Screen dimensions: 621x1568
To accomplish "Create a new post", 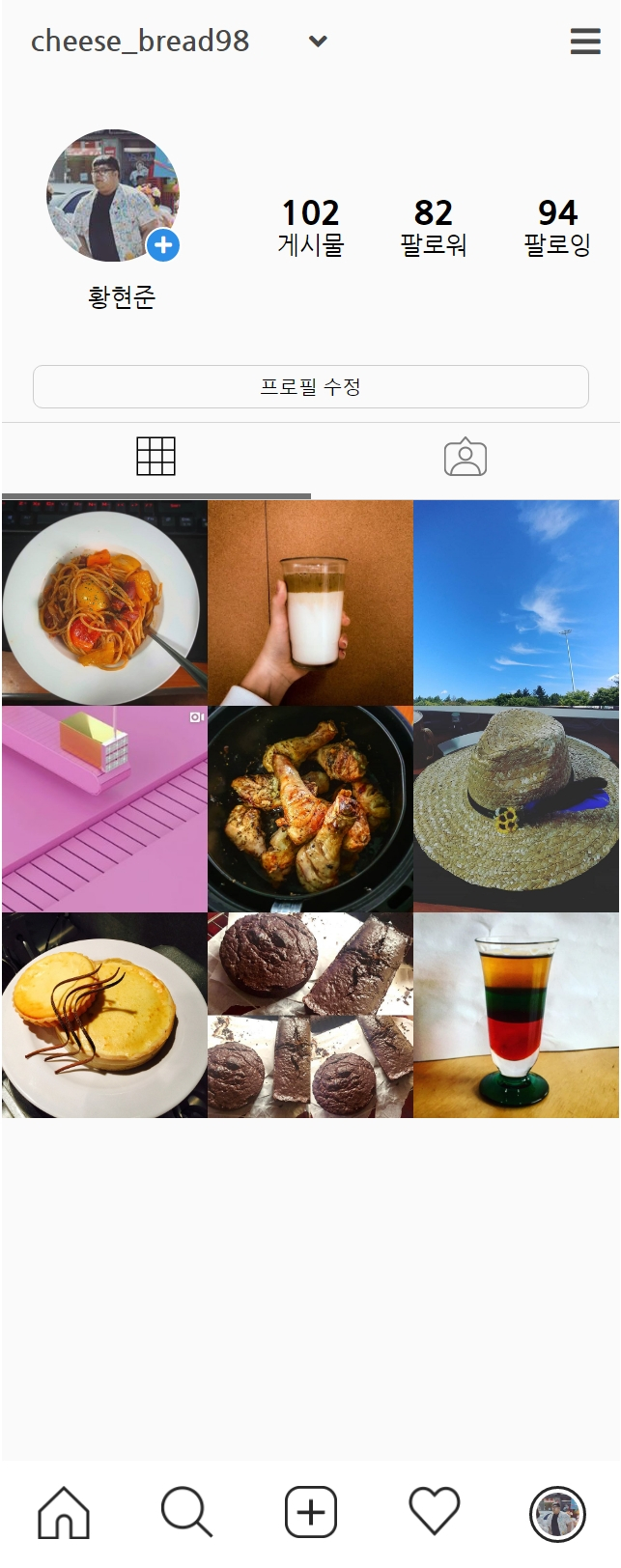I will (x=311, y=1512).
